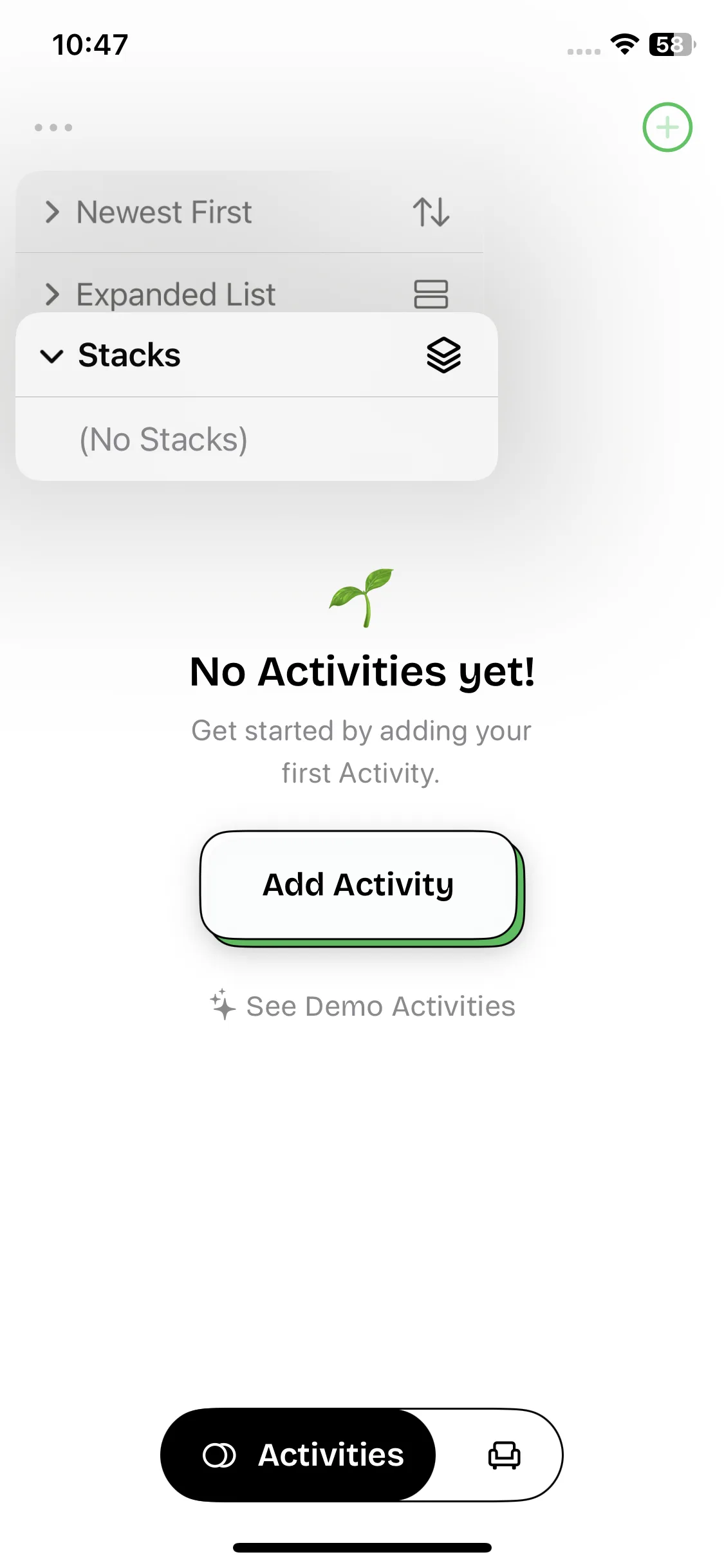724x1568 pixels.
Task: Tap the Add Activity button
Action: [x=359, y=884]
